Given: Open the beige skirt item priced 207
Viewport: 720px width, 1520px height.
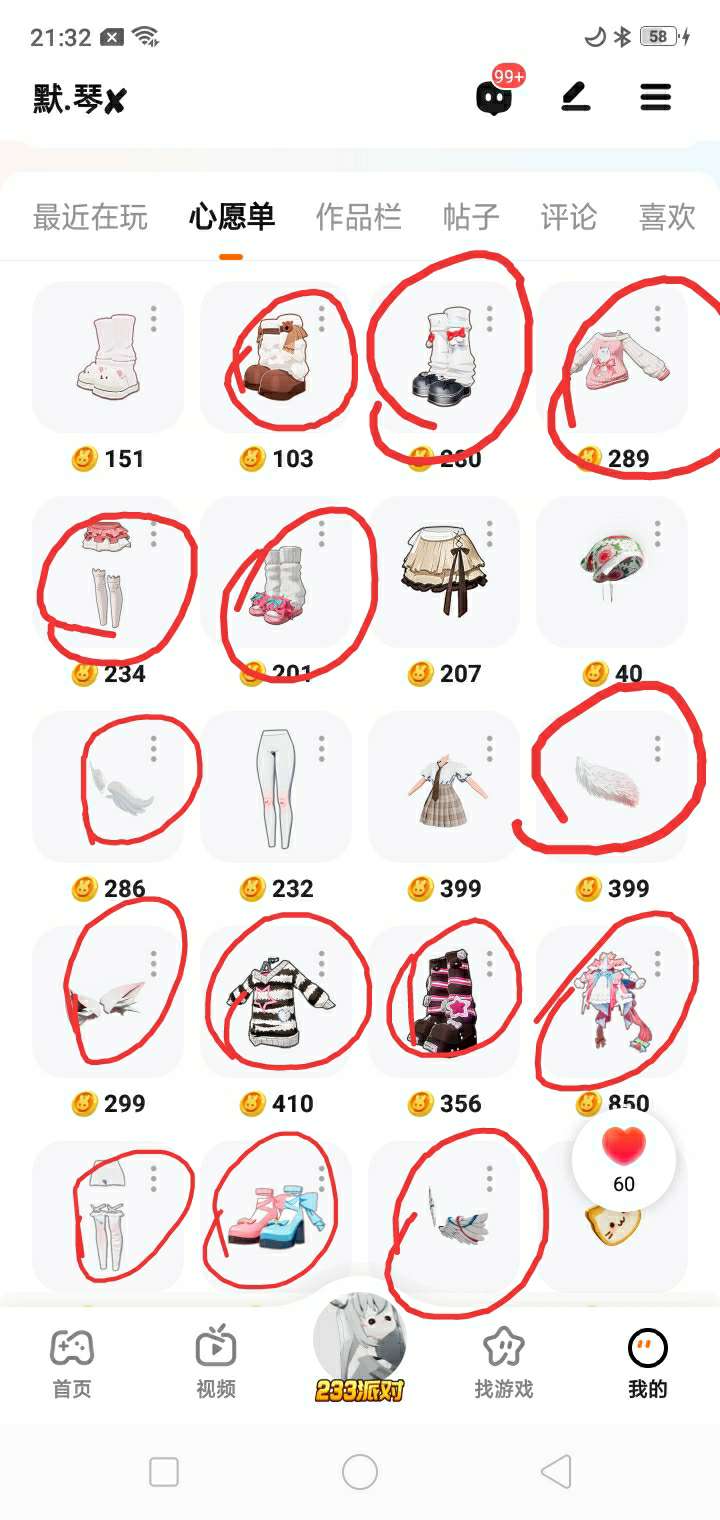Looking at the screenshot, I should [x=443, y=572].
